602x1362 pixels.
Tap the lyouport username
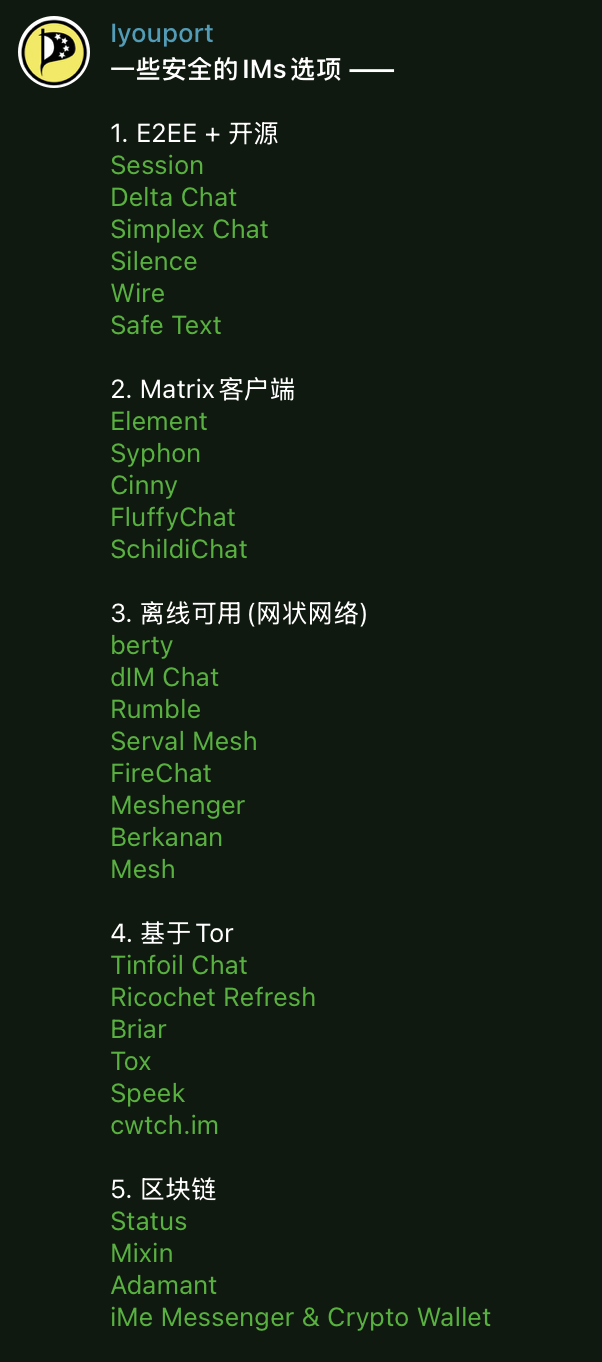[162, 33]
